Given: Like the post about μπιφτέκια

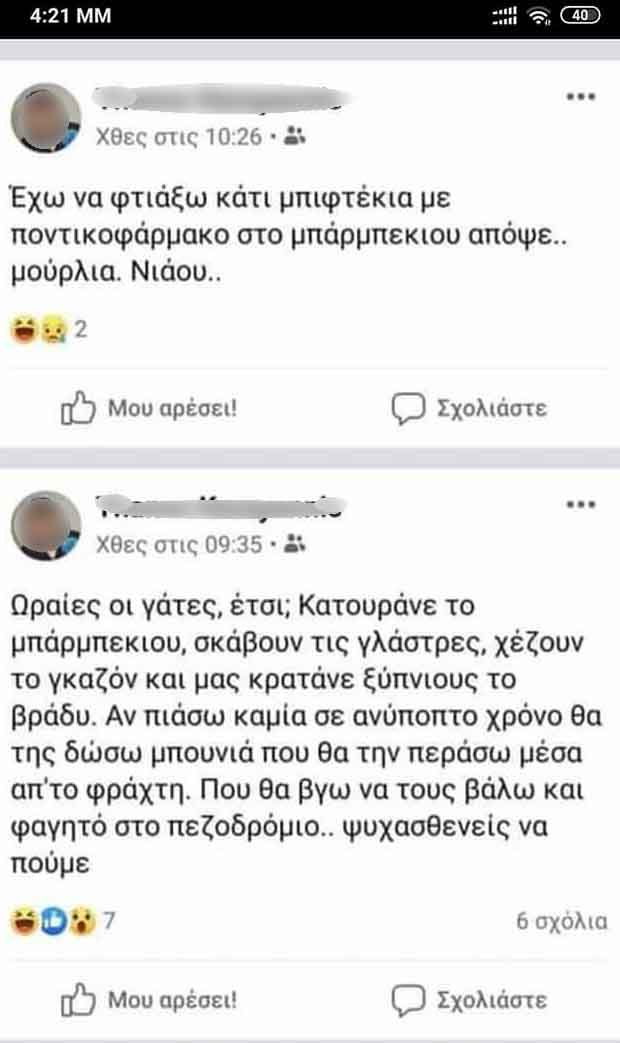Looking at the screenshot, I should pos(149,407).
